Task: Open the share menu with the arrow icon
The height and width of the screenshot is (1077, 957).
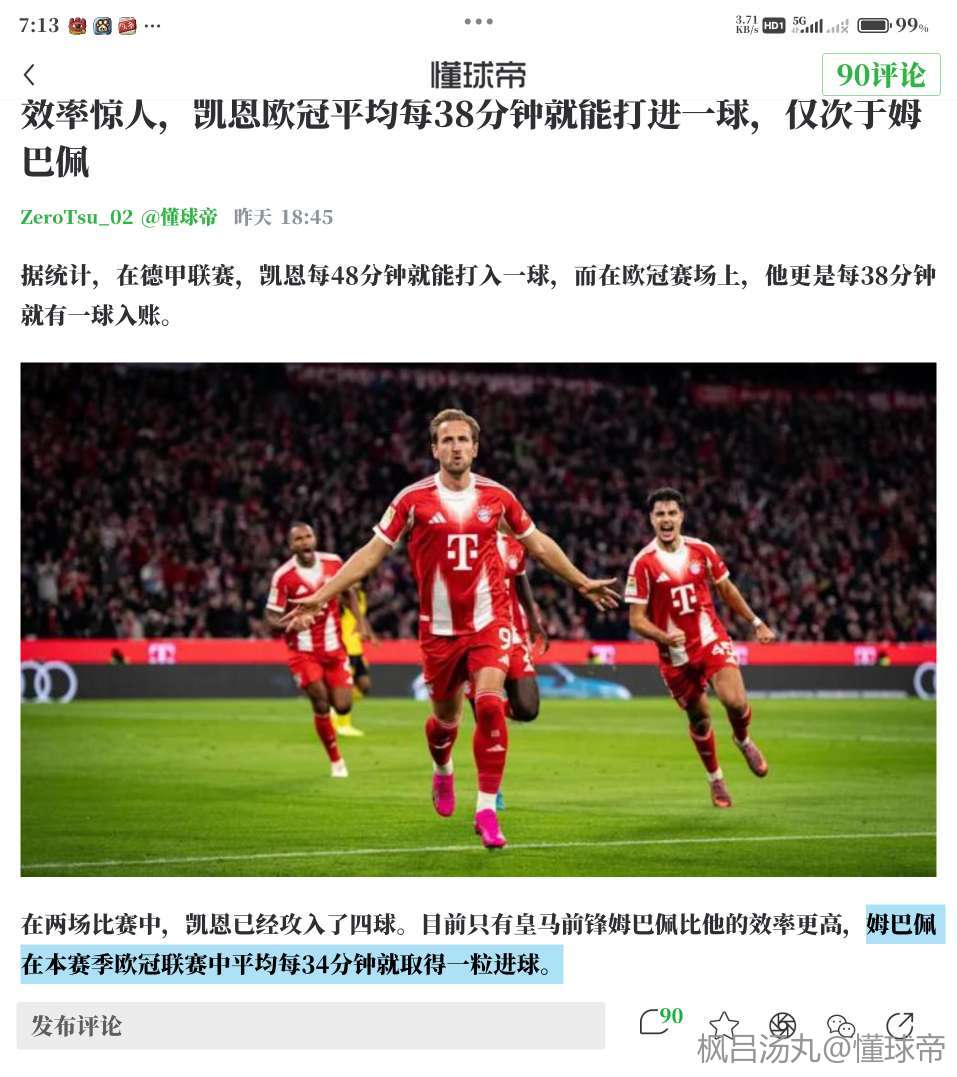Action: (x=900, y=1025)
